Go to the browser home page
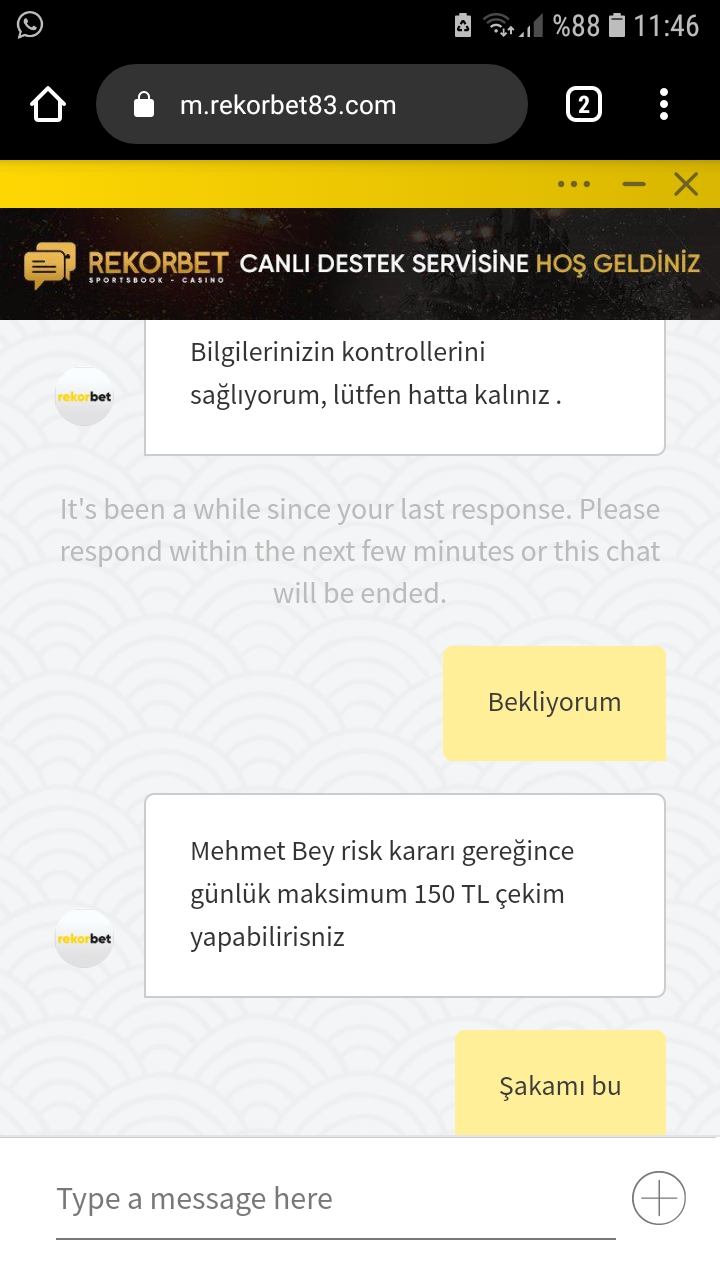The height and width of the screenshot is (1280, 720). (48, 105)
